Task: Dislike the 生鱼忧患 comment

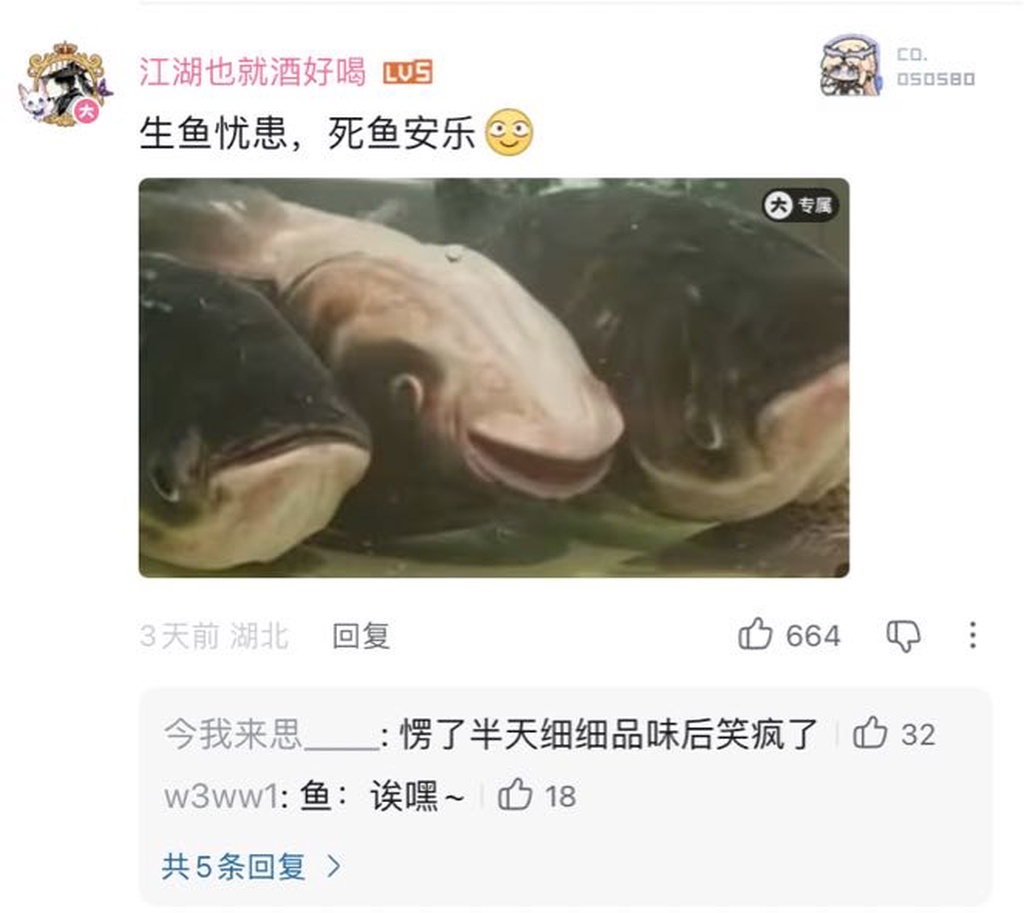Action: 903,636
